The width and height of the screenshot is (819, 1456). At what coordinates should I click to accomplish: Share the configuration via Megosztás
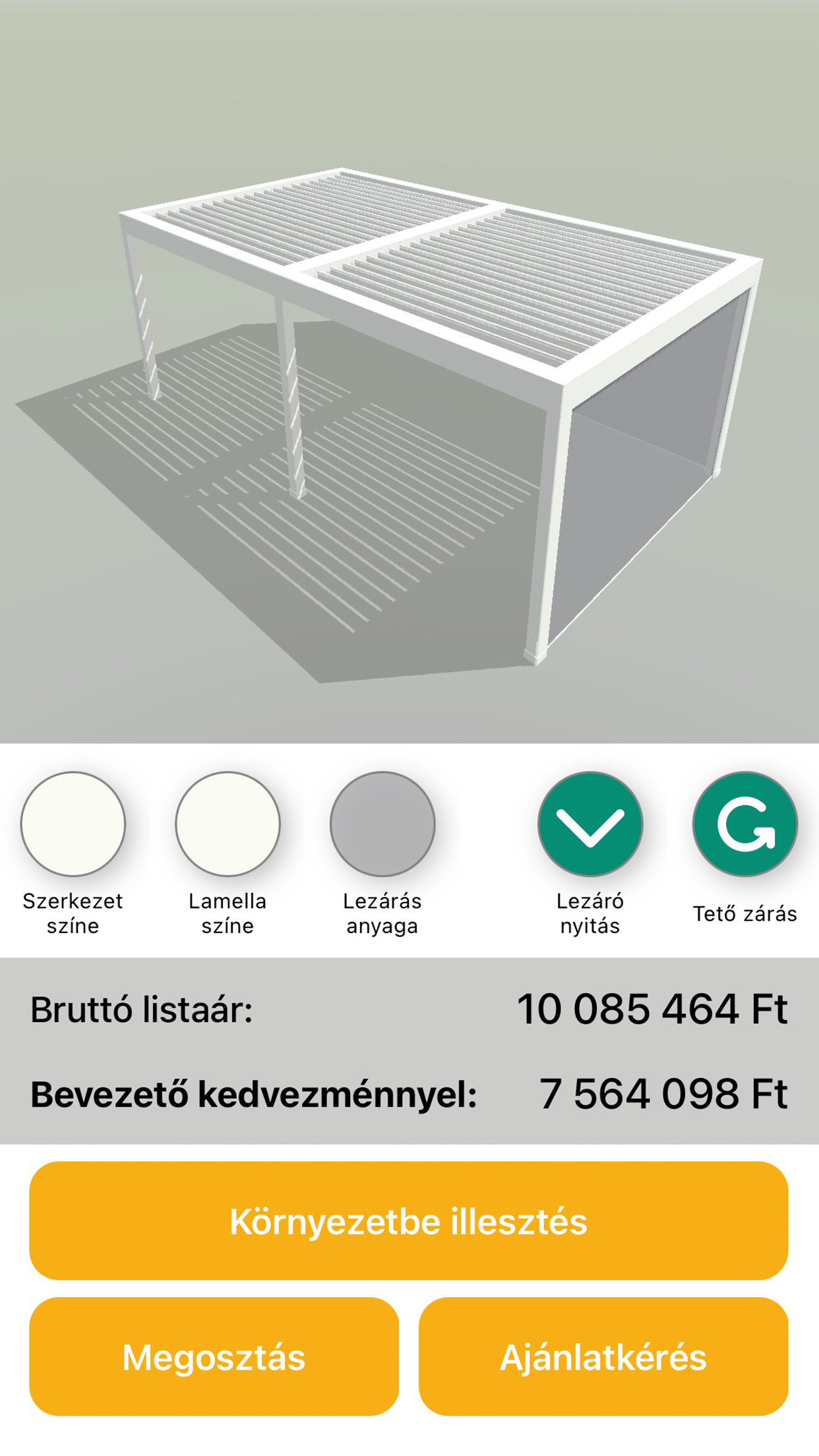pyautogui.click(x=214, y=1356)
